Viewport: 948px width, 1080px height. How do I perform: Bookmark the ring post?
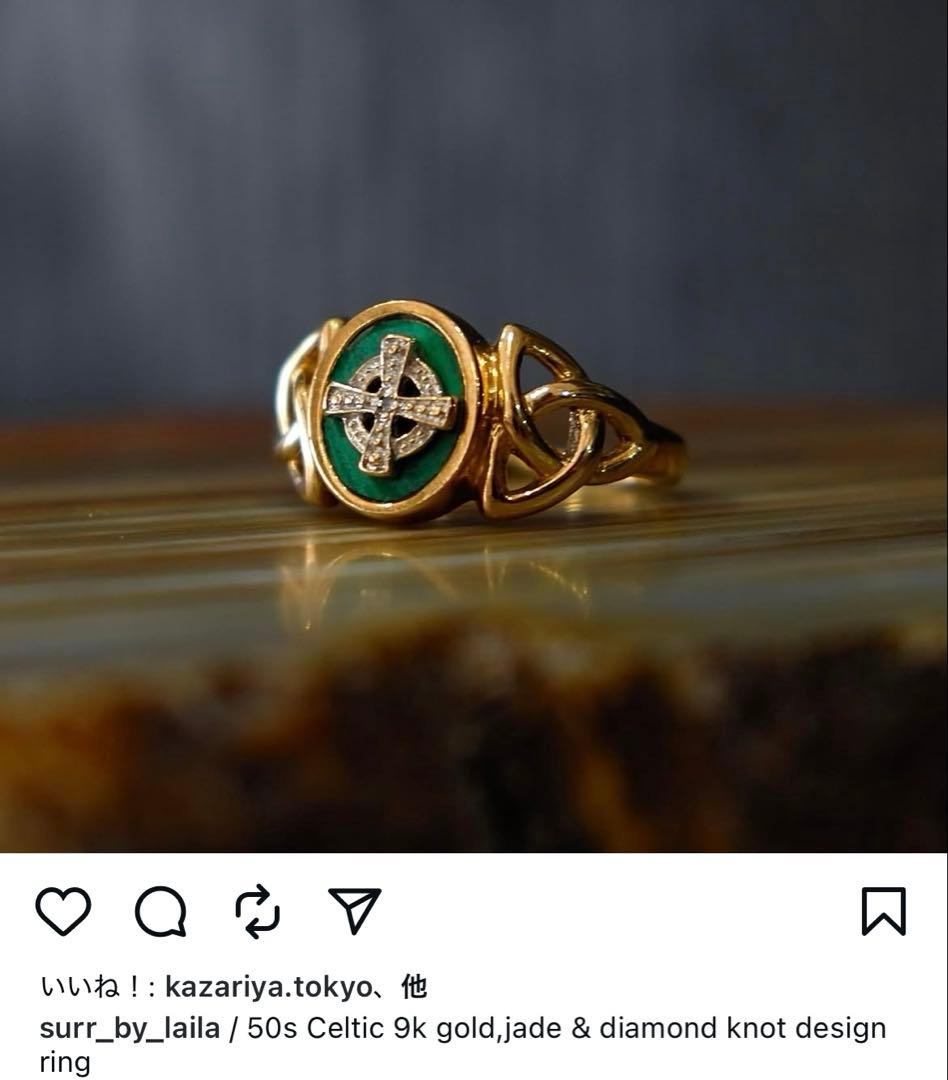(884, 911)
